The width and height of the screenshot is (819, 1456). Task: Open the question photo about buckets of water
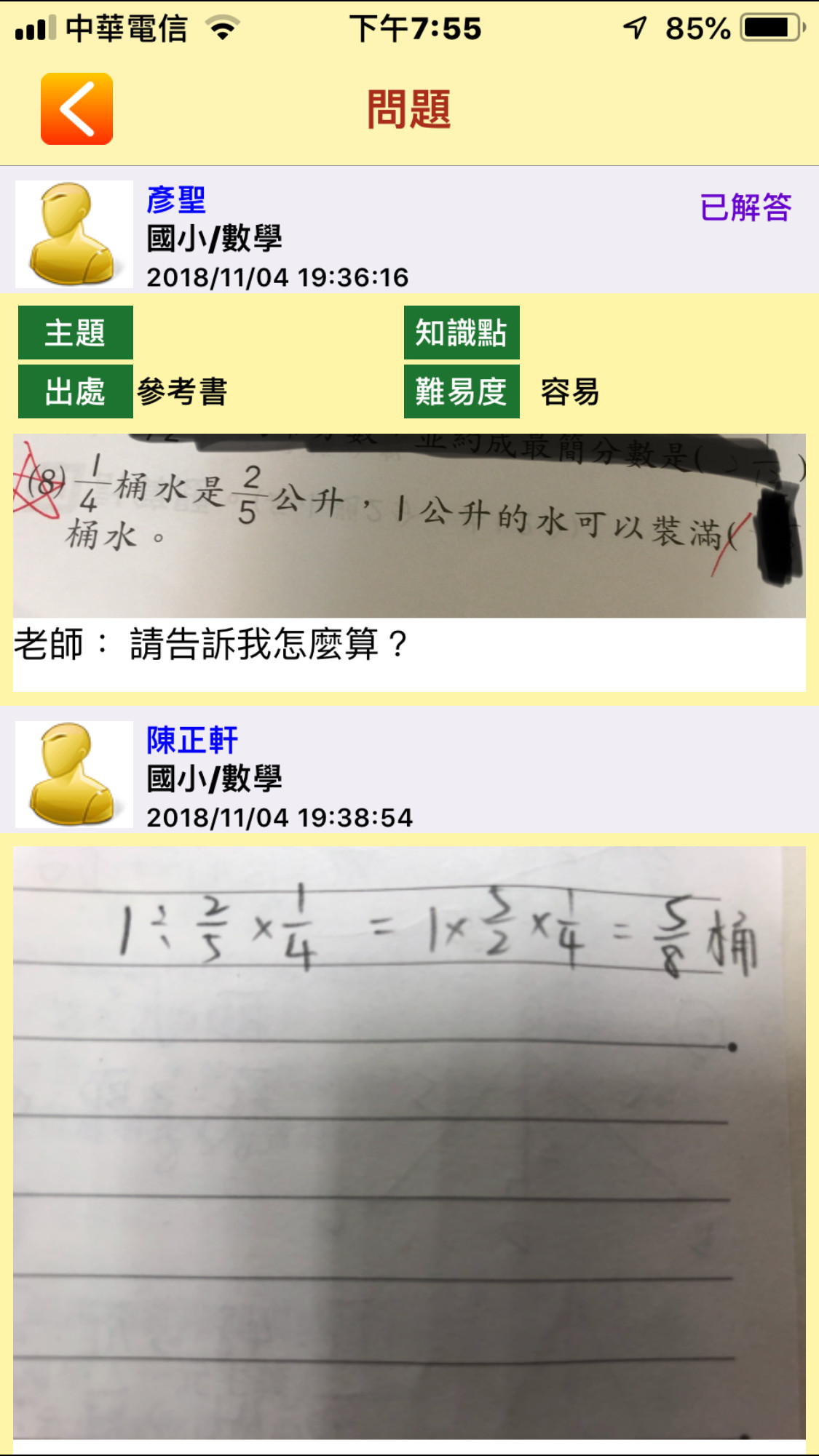click(x=409, y=525)
